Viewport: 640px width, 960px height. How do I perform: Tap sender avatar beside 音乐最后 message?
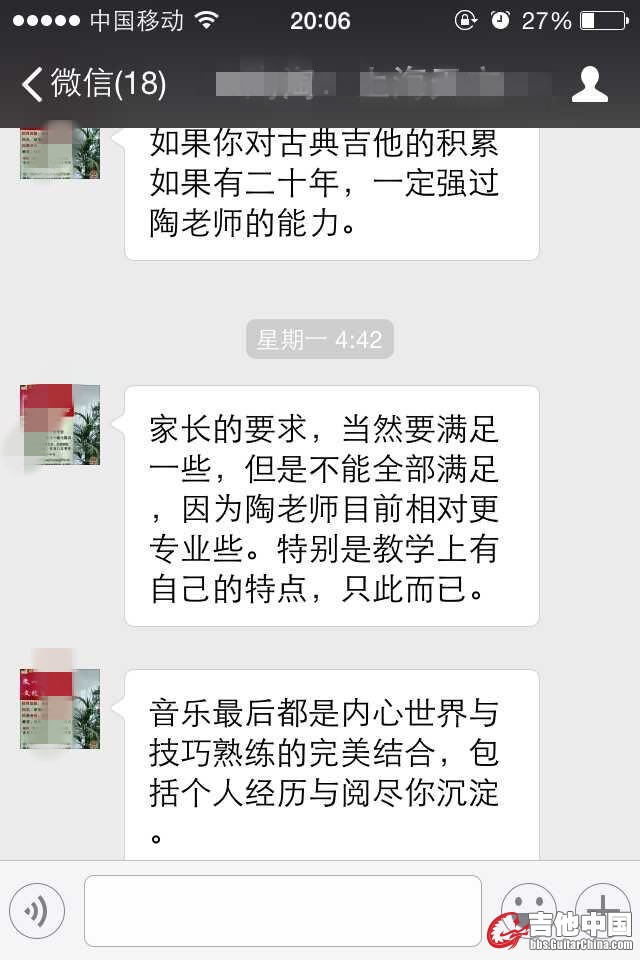click(60, 708)
